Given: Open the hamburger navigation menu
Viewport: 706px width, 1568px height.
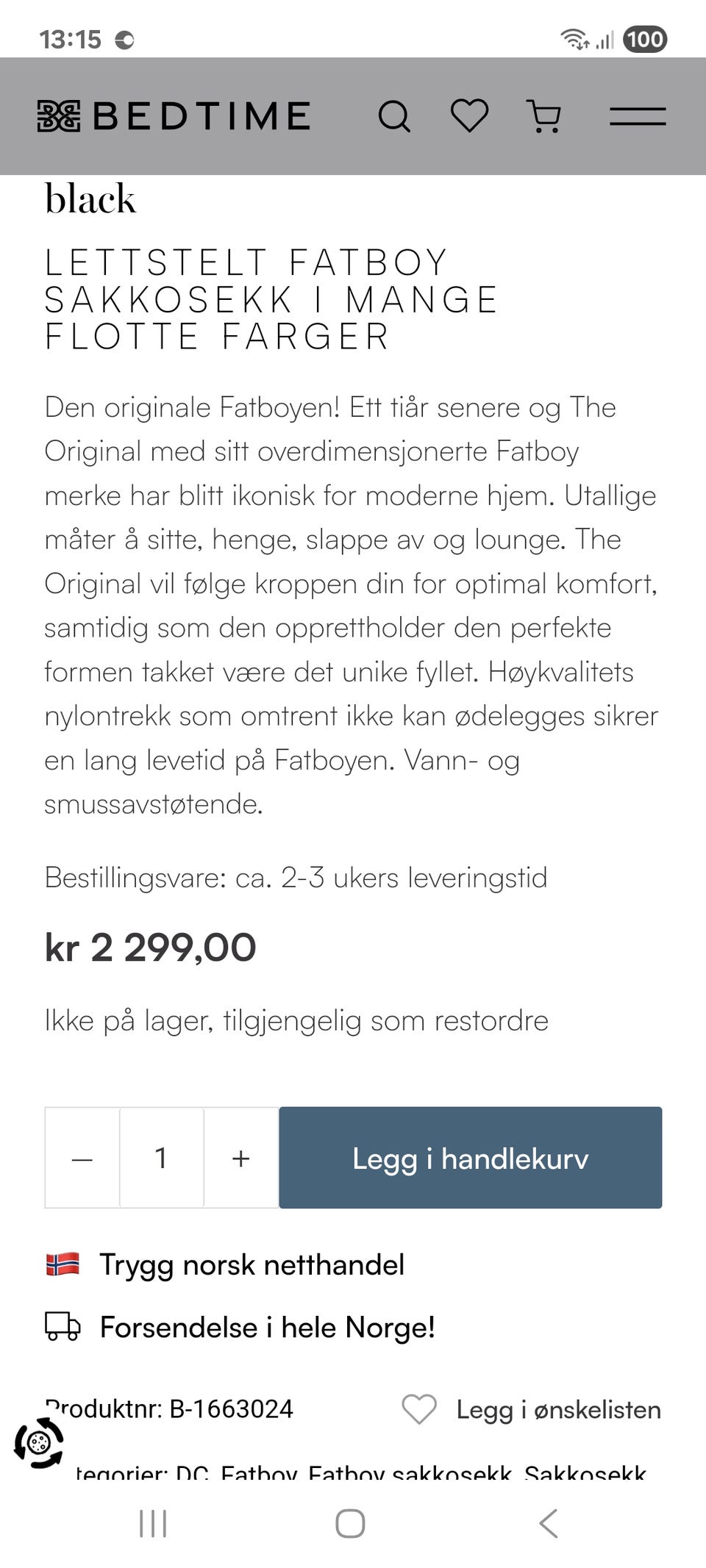Looking at the screenshot, I should pos(638,115).
